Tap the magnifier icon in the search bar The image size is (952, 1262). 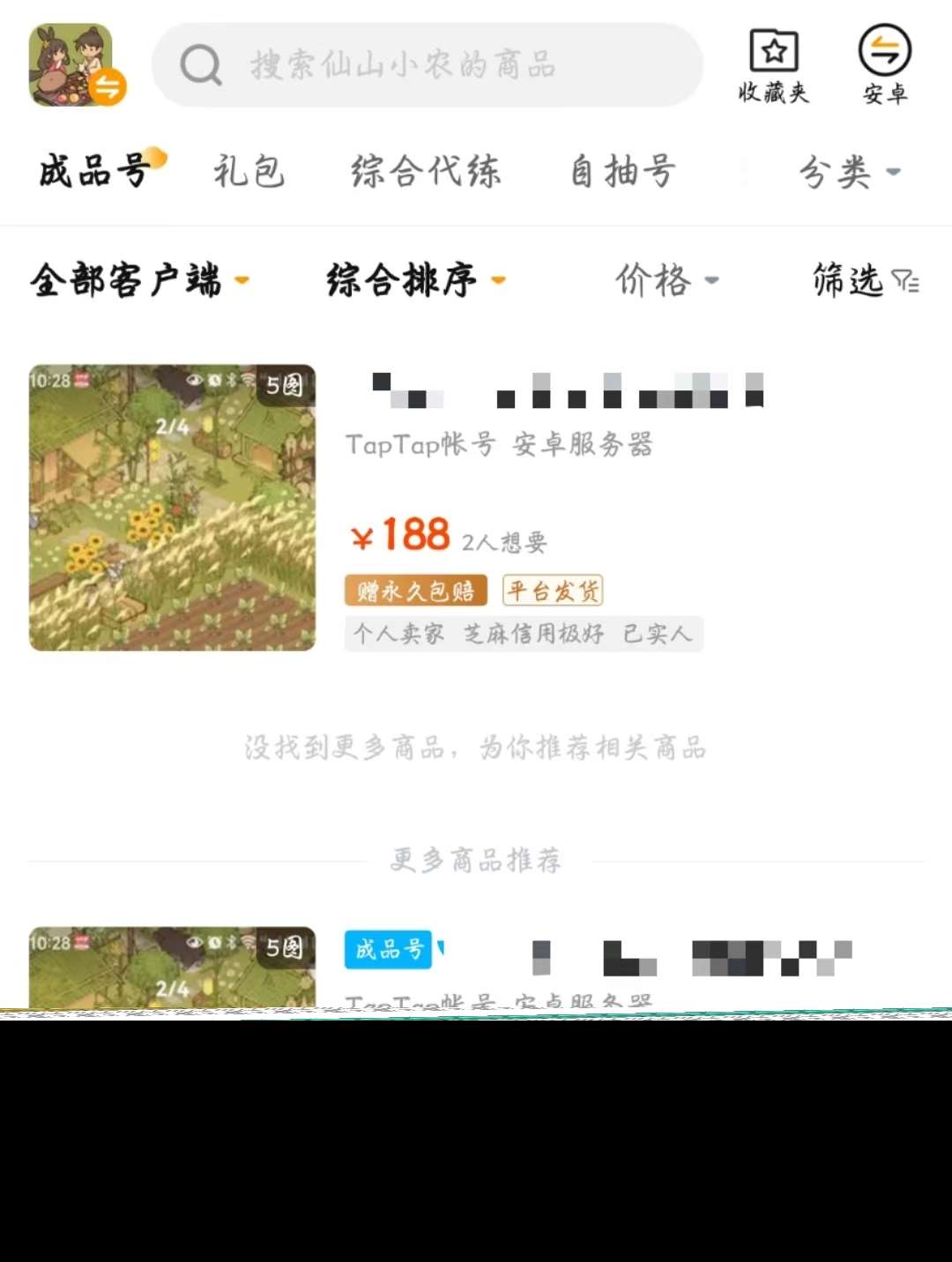[201, 65]
